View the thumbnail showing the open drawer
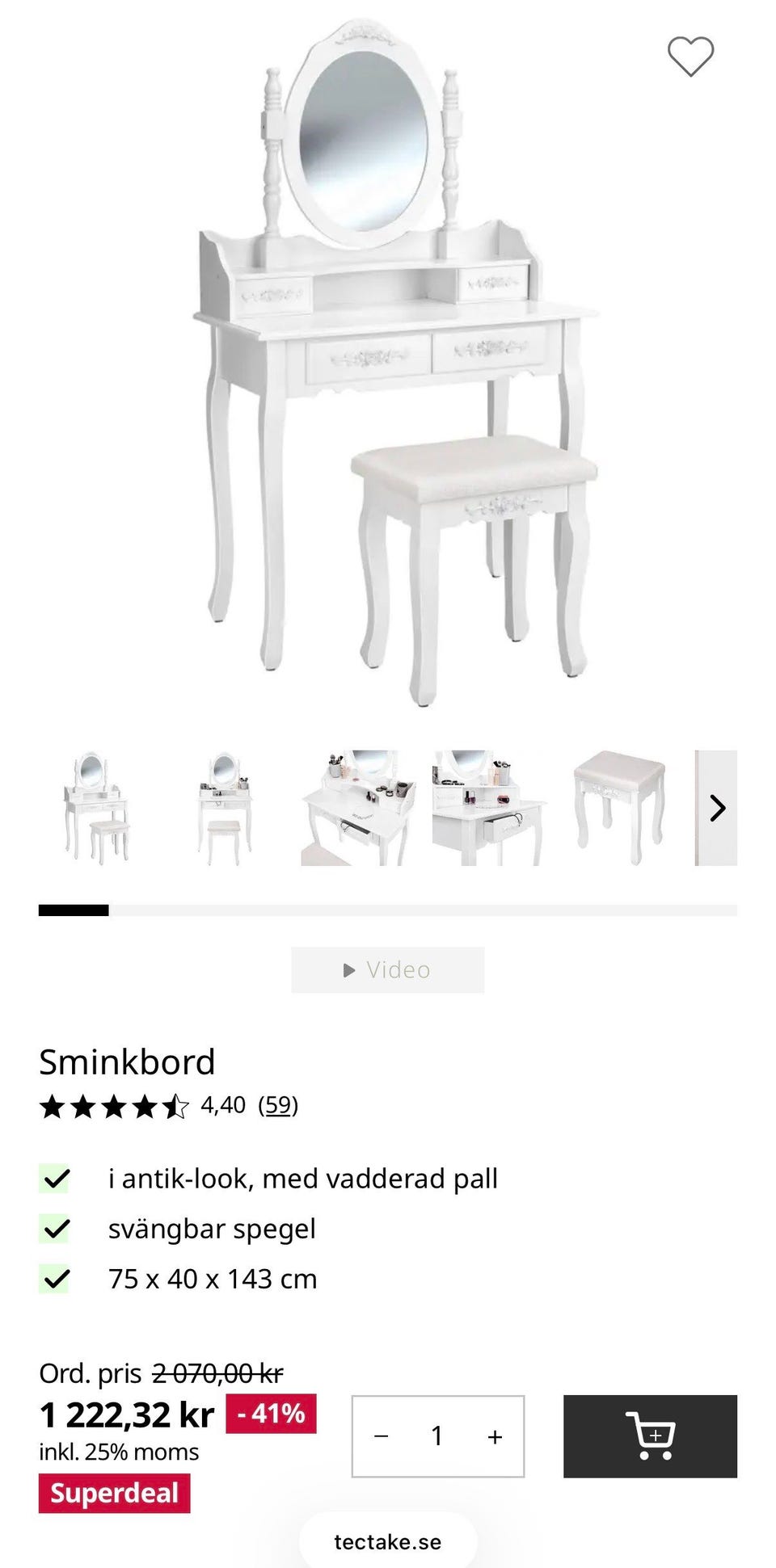This screenshot has height=1568, width=776. click(x=489, y=808)
